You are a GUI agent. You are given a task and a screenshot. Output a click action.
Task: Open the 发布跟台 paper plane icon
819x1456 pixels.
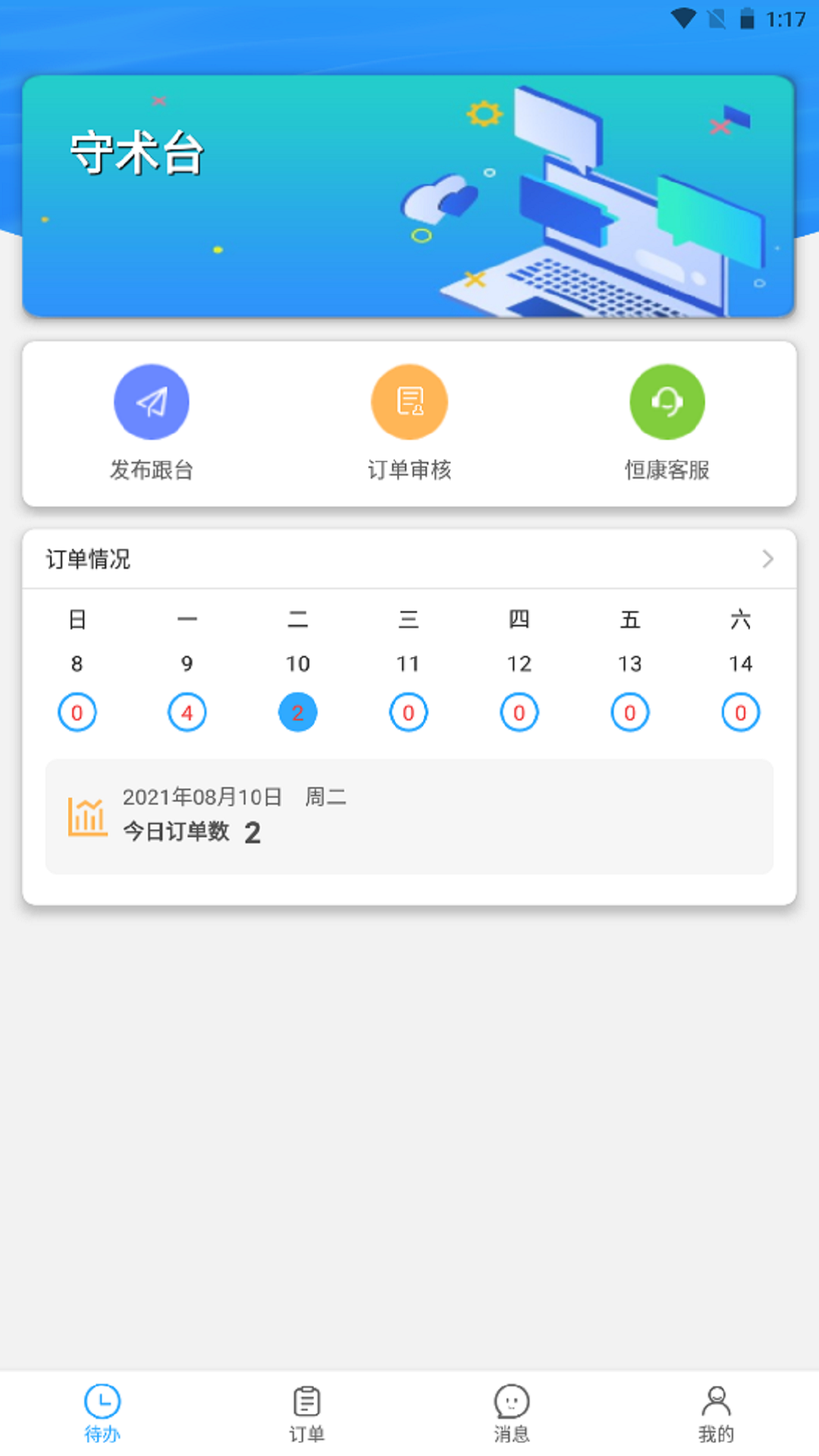click(x=151, y=401)
